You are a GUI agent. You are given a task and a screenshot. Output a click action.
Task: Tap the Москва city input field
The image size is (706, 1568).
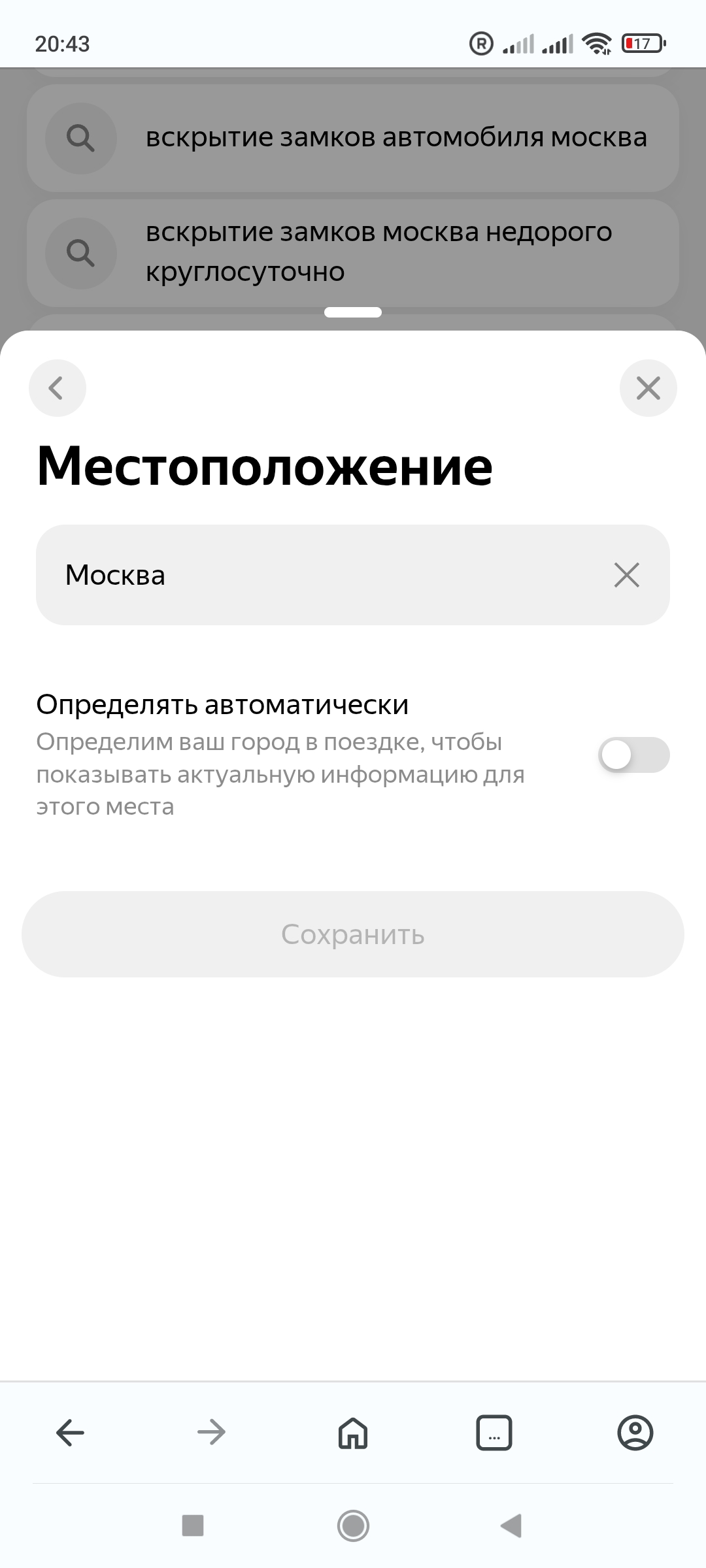314,575
